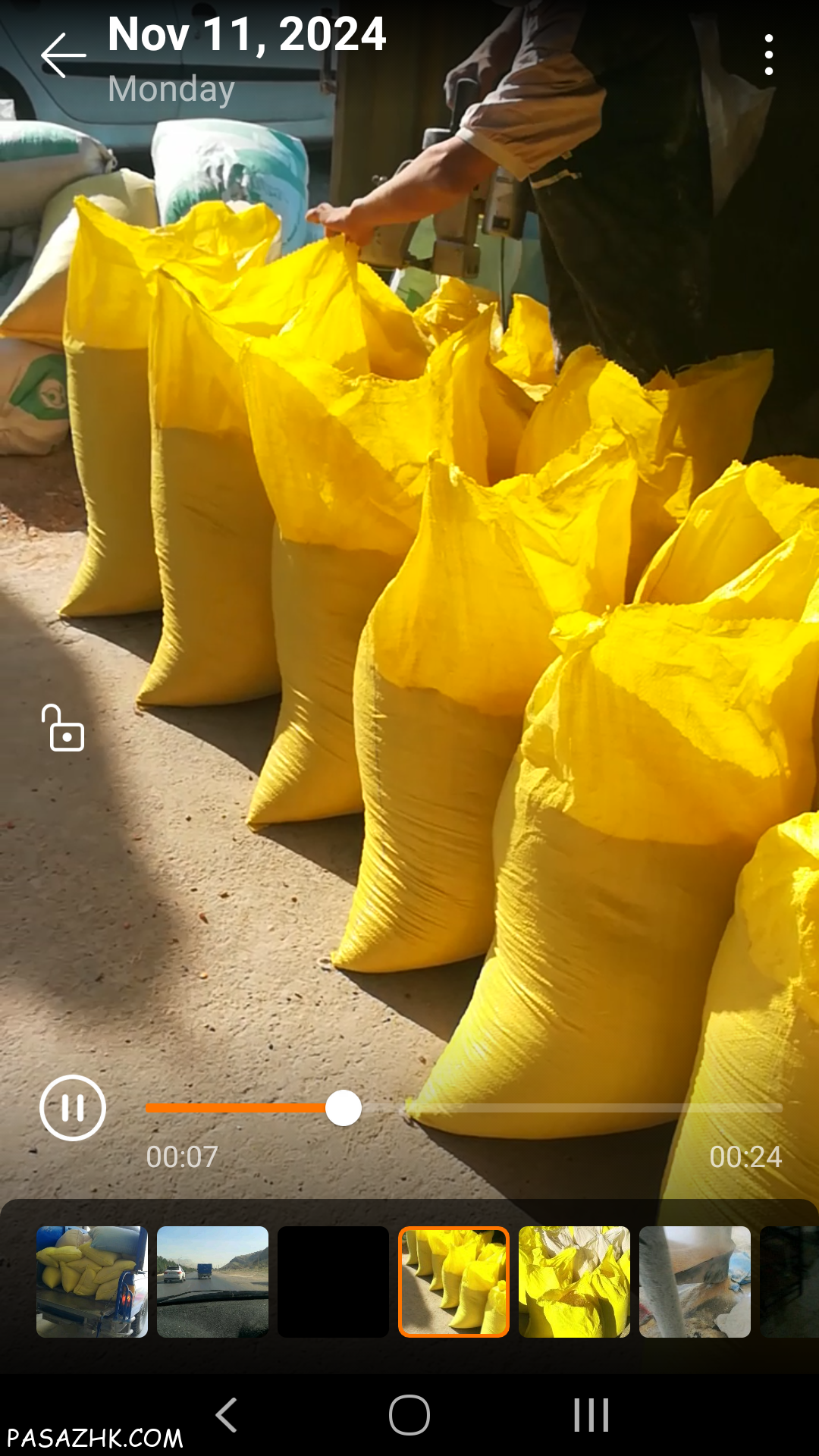
Task: Open recent apps from the navigation bar
Action: (591, 1415)
